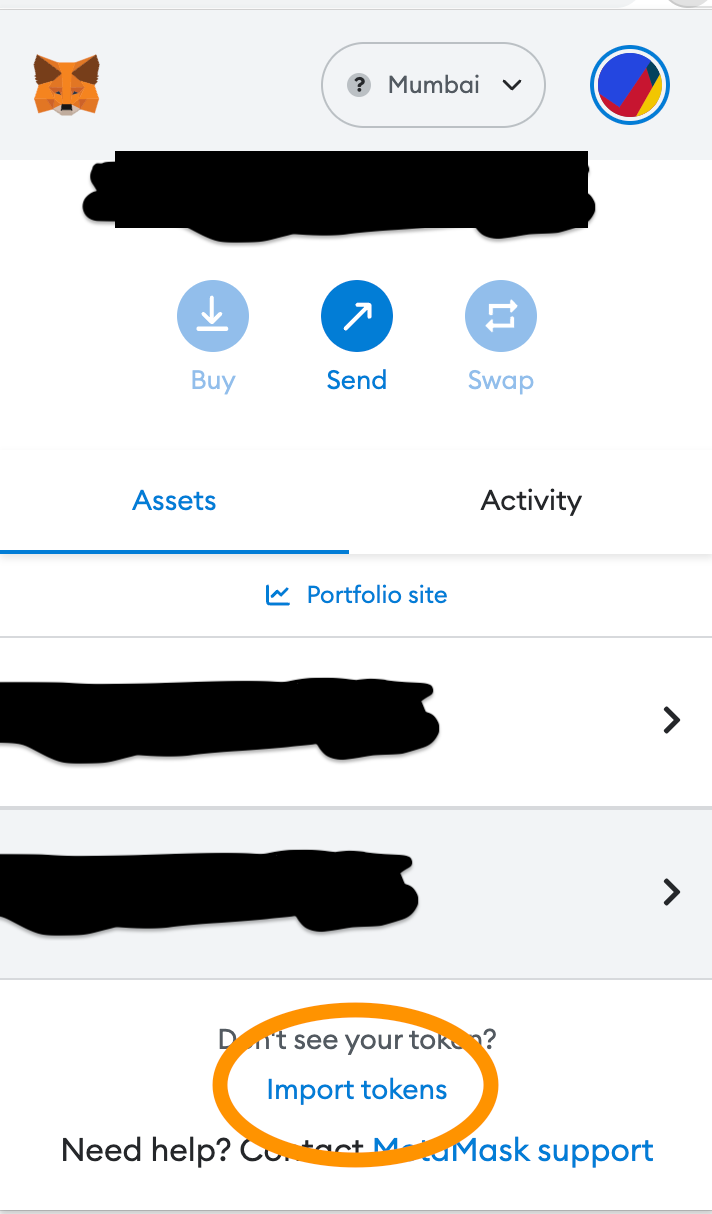Viewport: 712px width, 1214px height.
Task: Open the Portfolio site link
Action: point(356,595)
